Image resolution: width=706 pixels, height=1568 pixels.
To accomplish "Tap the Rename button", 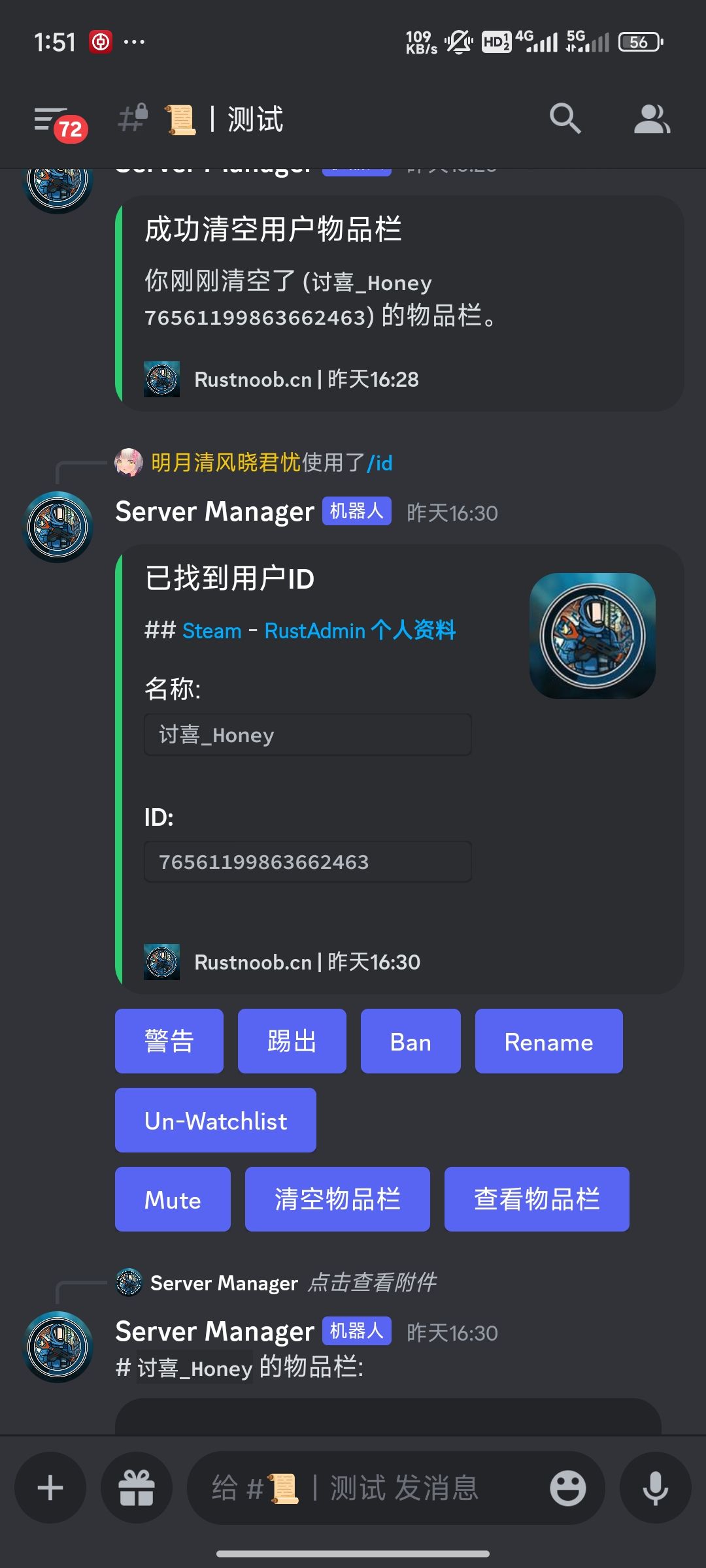I will (548, 1041).
